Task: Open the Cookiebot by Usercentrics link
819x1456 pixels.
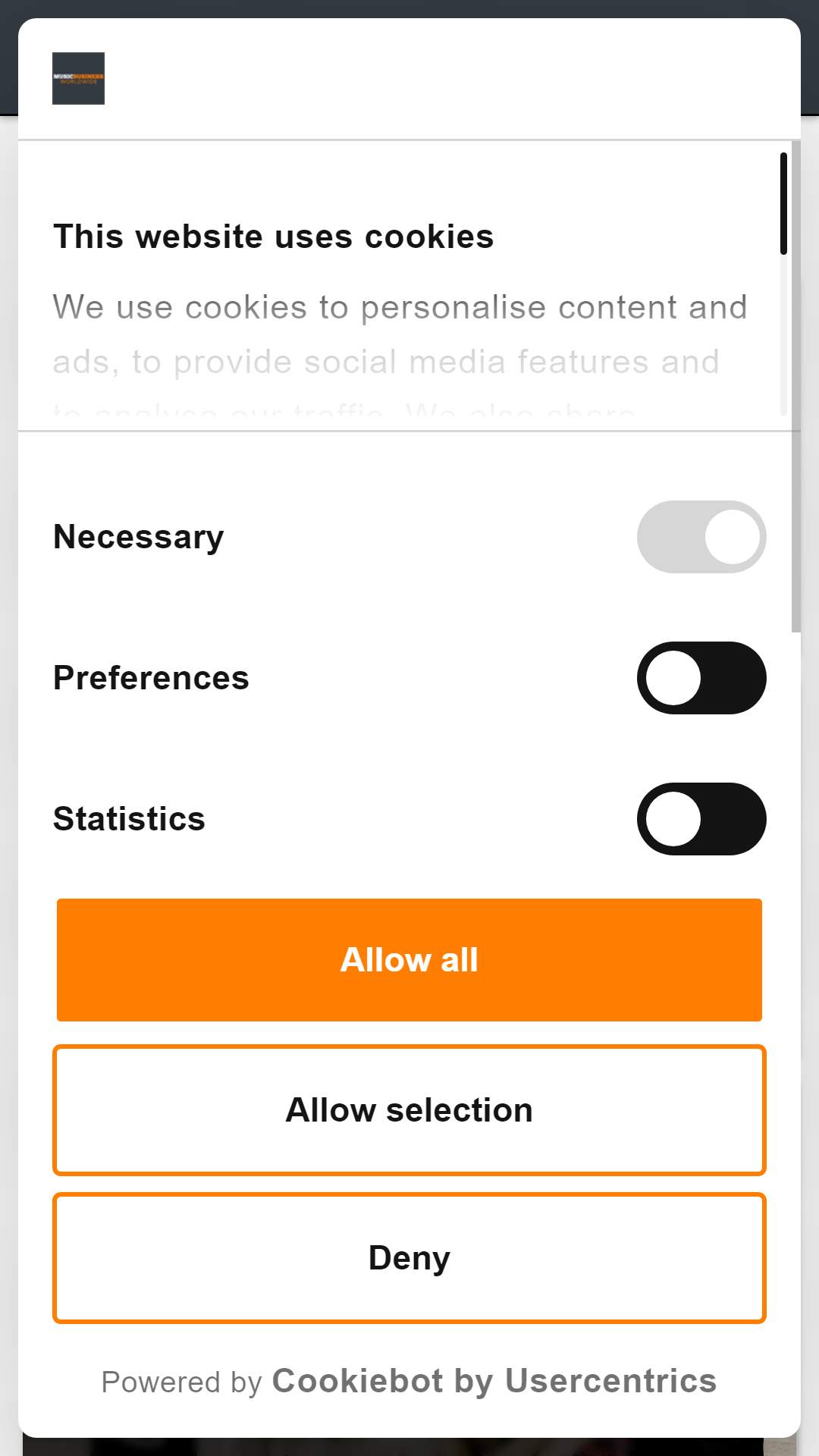Action: [494, 1381]
